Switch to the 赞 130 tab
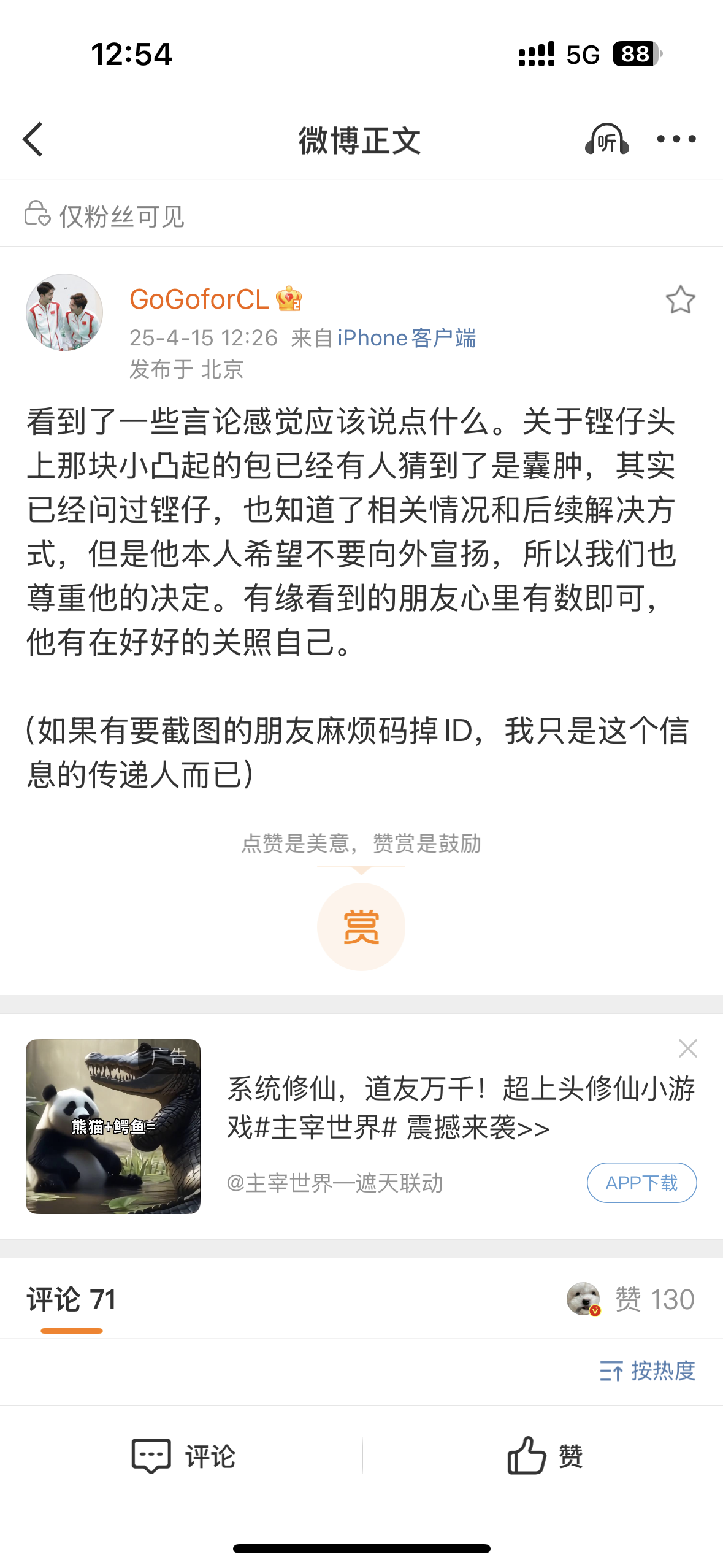 point(654,1299)
